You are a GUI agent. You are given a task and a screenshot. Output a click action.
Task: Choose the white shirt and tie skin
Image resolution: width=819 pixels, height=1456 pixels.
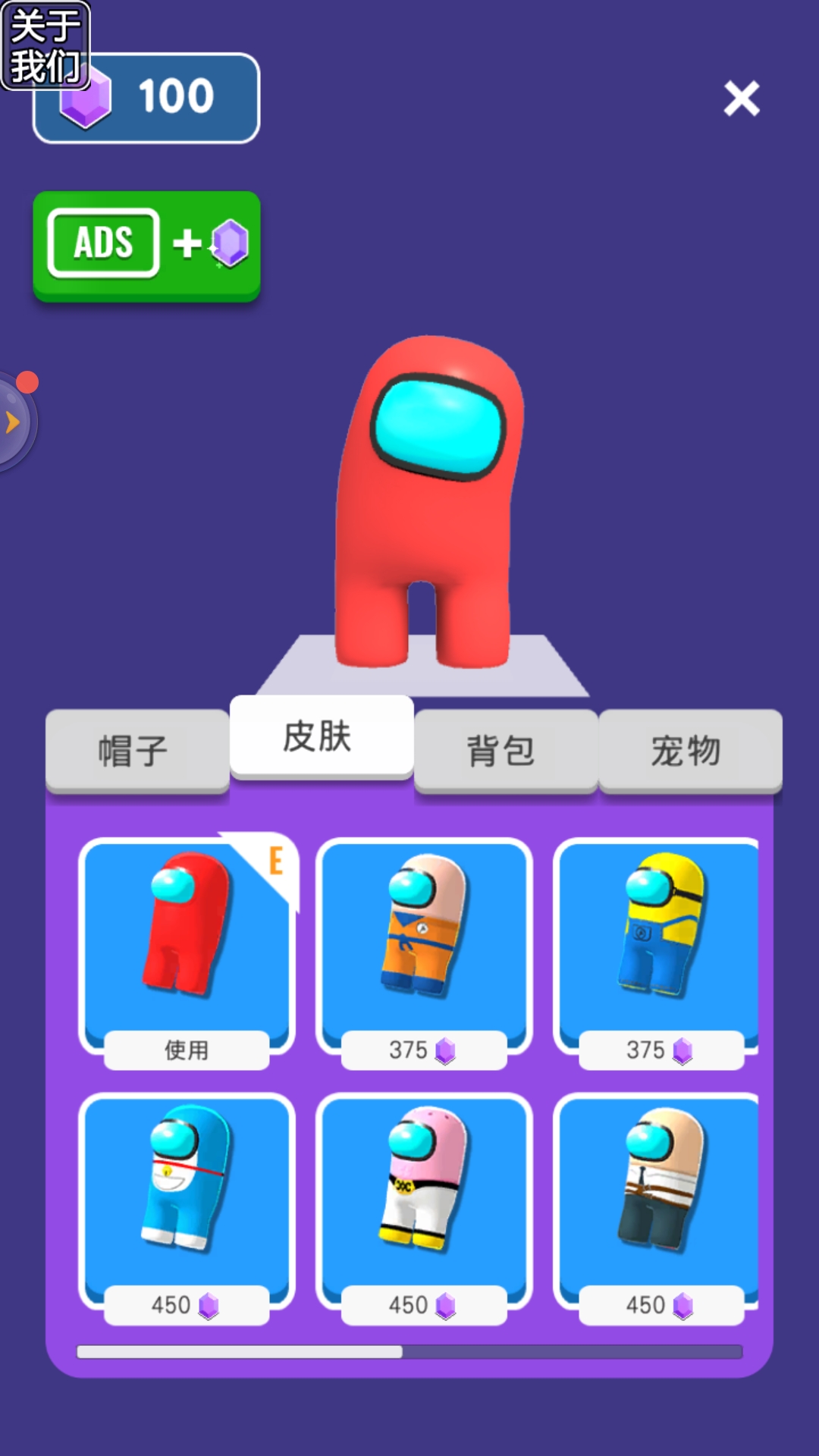tap(657, 1209)
